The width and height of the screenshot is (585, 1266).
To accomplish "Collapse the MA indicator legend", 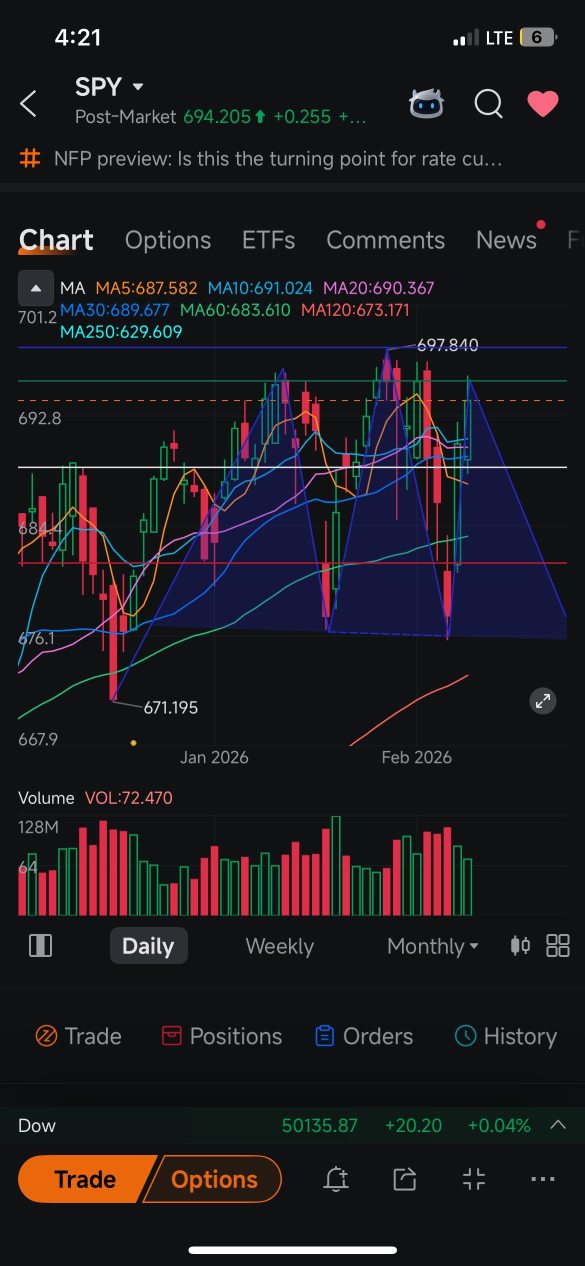I will 36,288.
